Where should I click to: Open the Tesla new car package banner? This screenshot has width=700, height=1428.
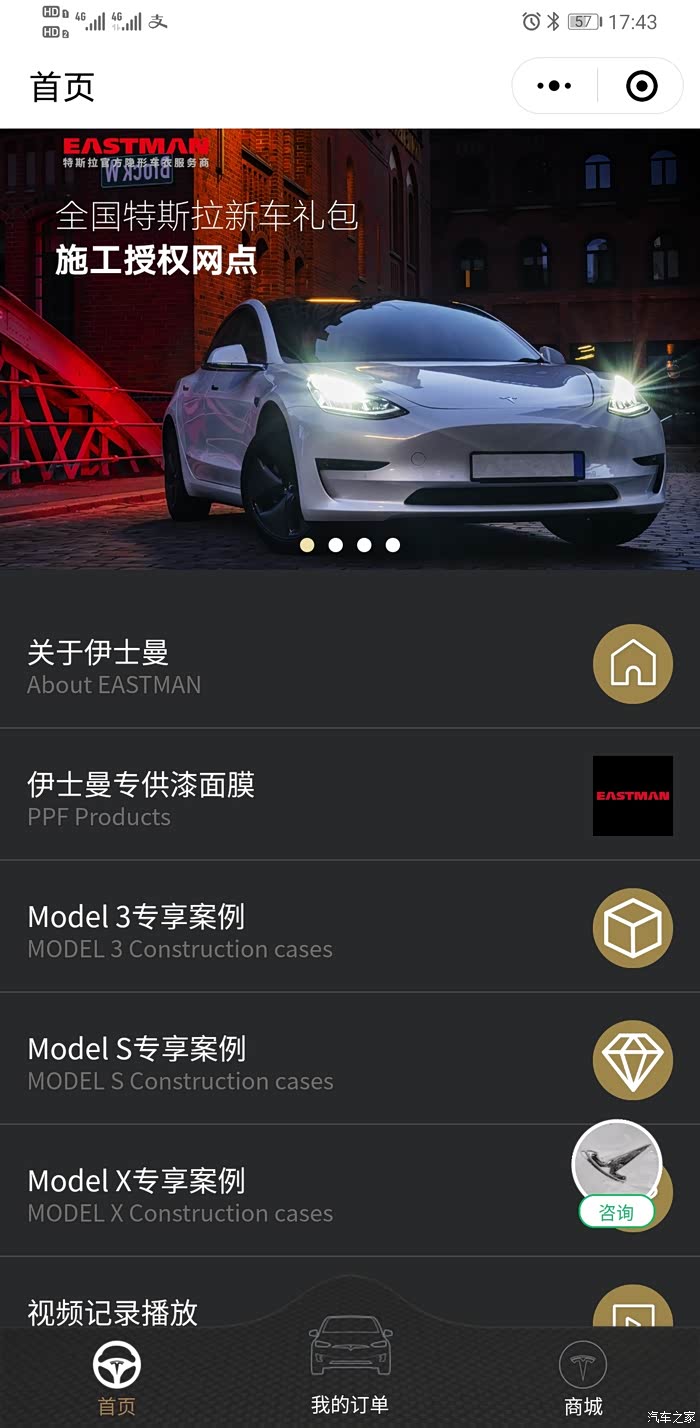[x=350, y=349]
